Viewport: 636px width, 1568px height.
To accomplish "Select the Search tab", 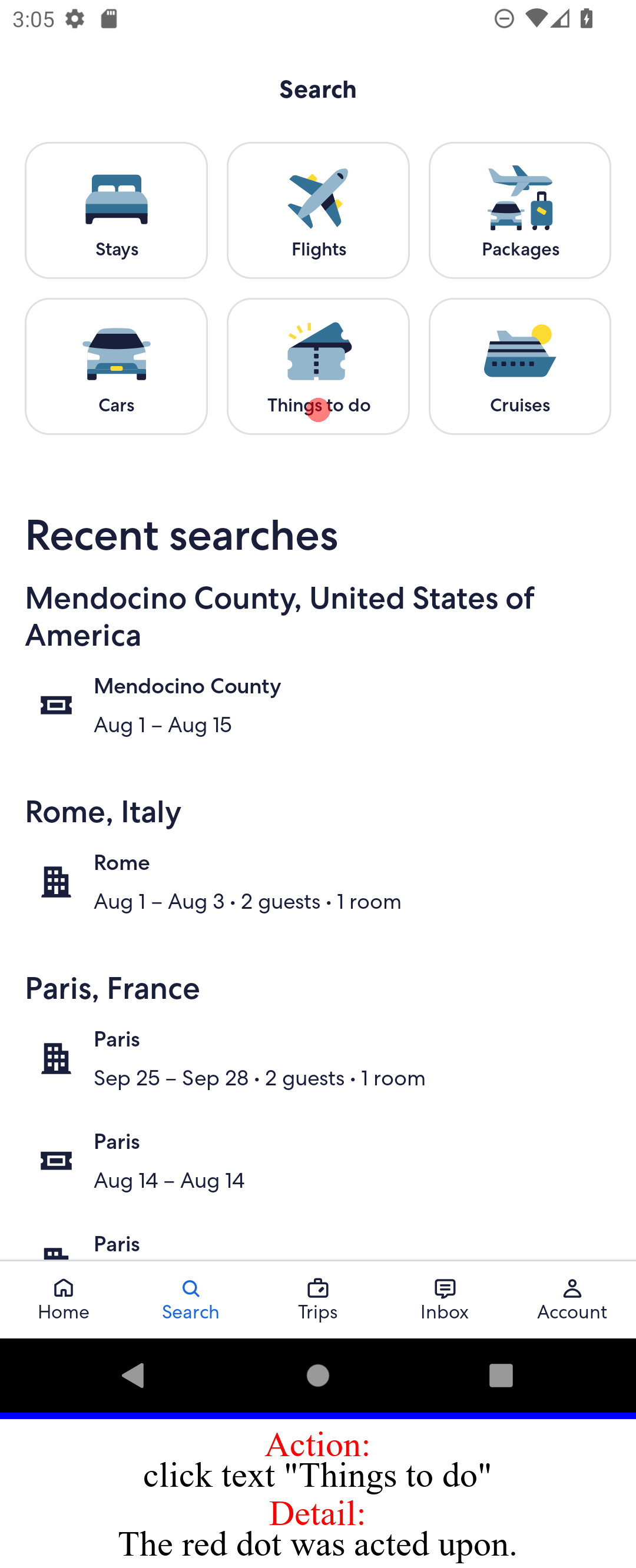I will coord(191,1299).
